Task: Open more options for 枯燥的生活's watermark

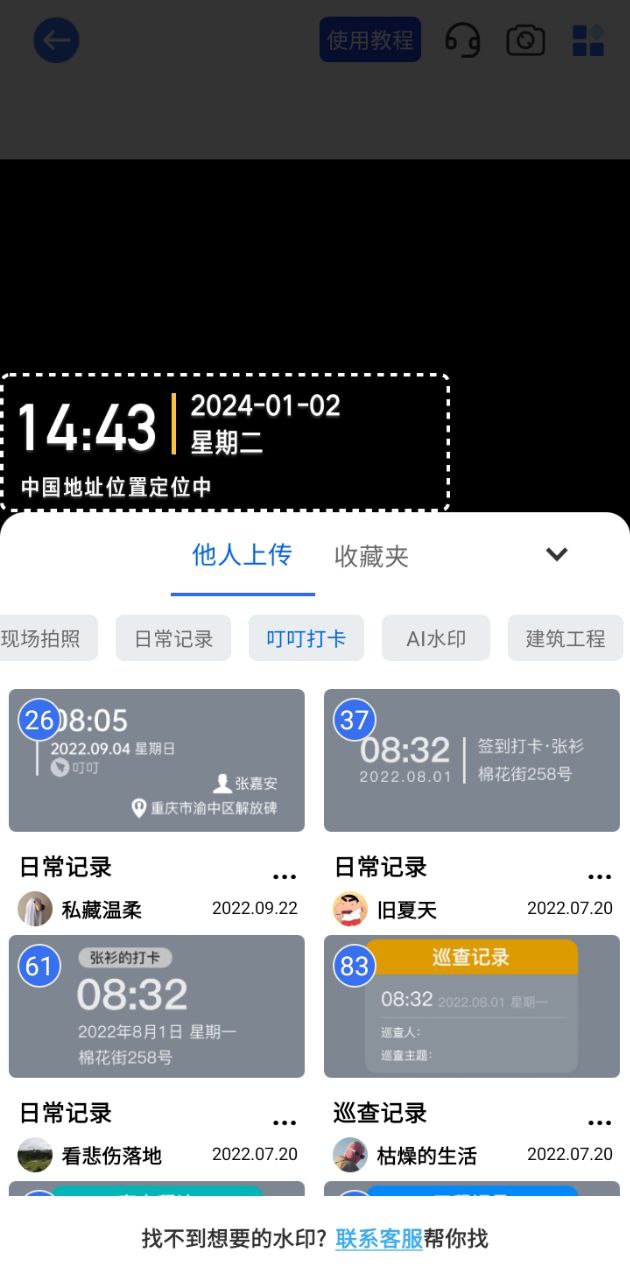Action: [600, 1123]
